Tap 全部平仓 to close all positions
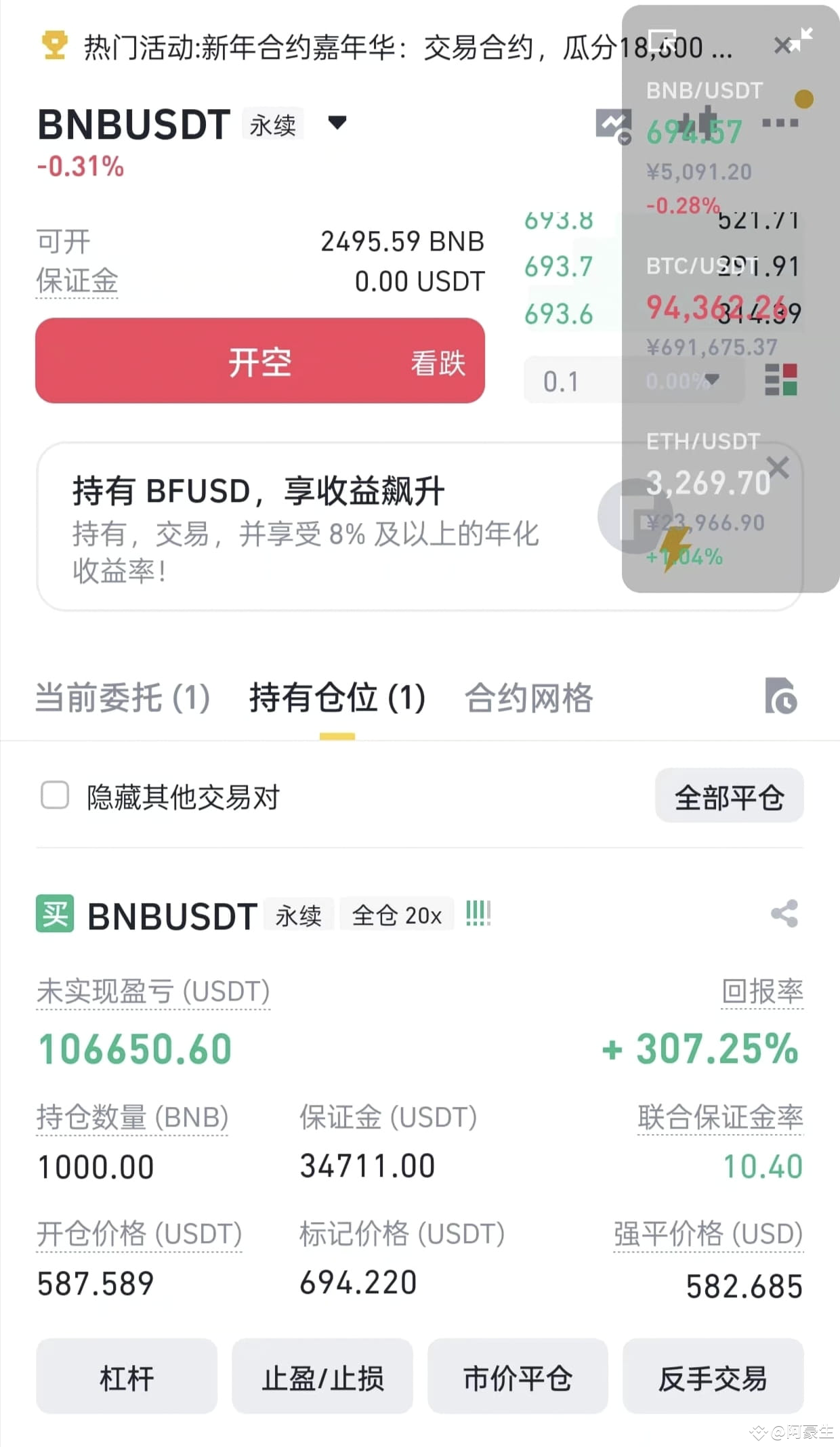Image resolution: width=840 pixels, height=1447 pixels. 730,796
